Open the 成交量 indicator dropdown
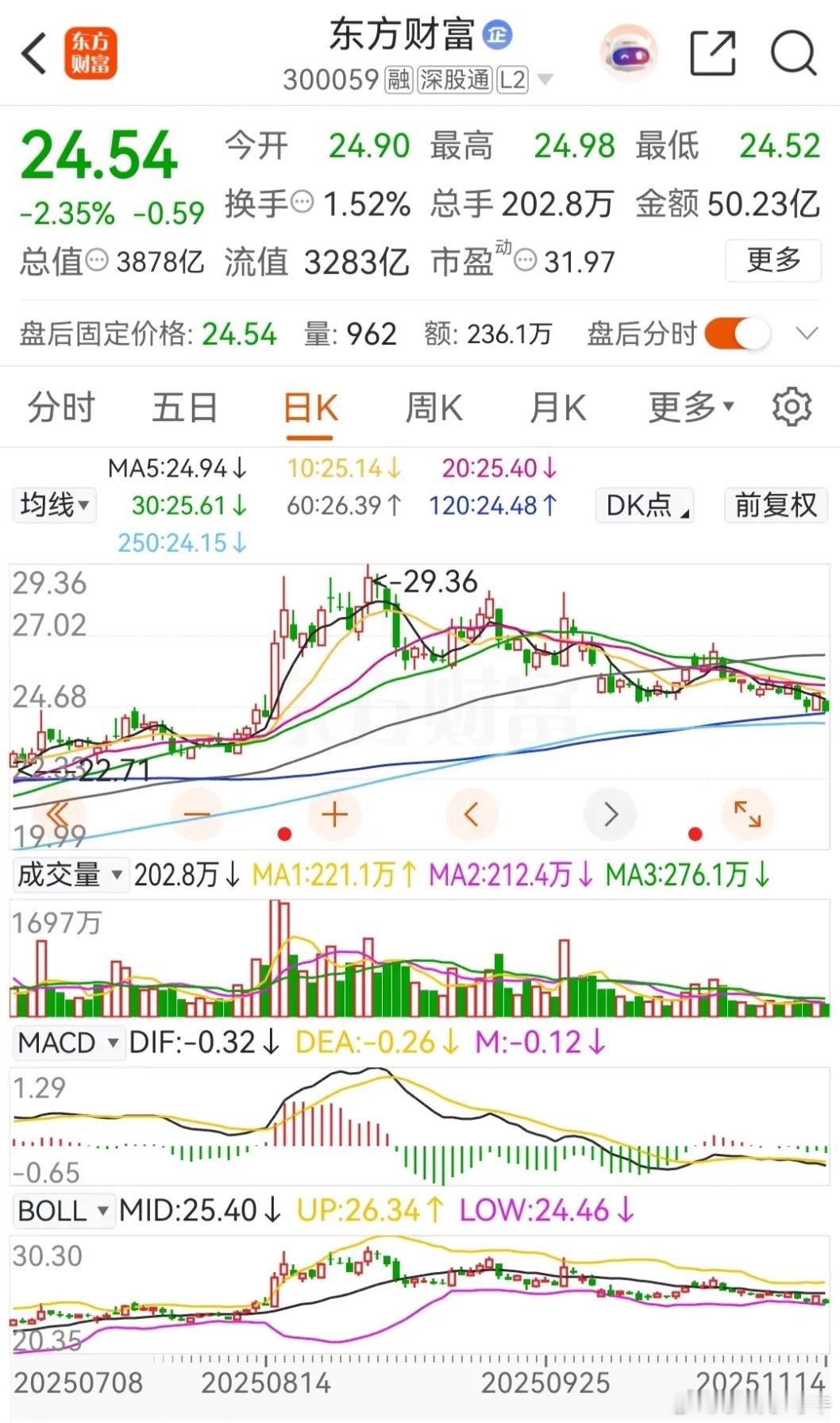This screenshot has height=1423, width=840. [70, 874]
